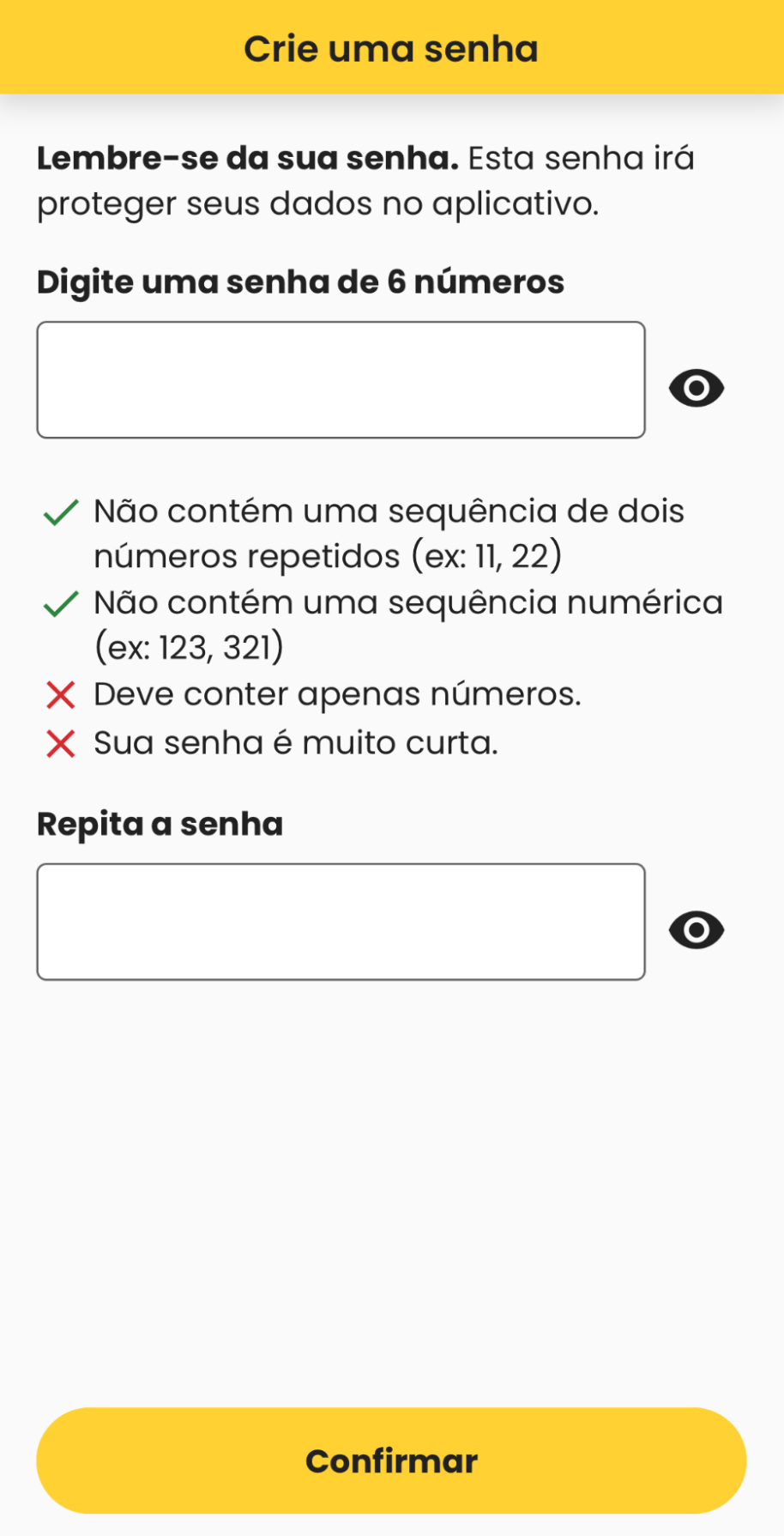Click the 'Crie uma senha' header text
Screen dimensions: 784x1536
click(x=391, y=48)
